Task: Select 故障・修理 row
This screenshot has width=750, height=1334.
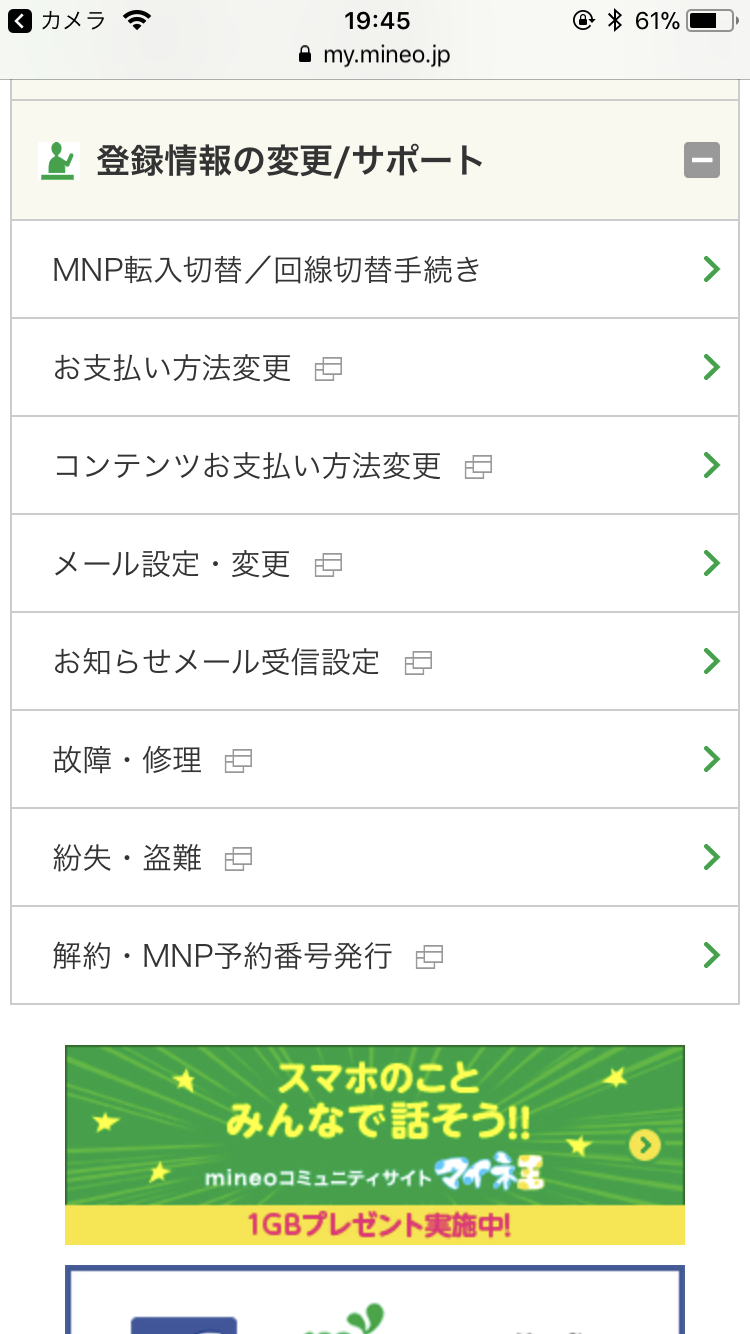Action: tap(375, 759)
